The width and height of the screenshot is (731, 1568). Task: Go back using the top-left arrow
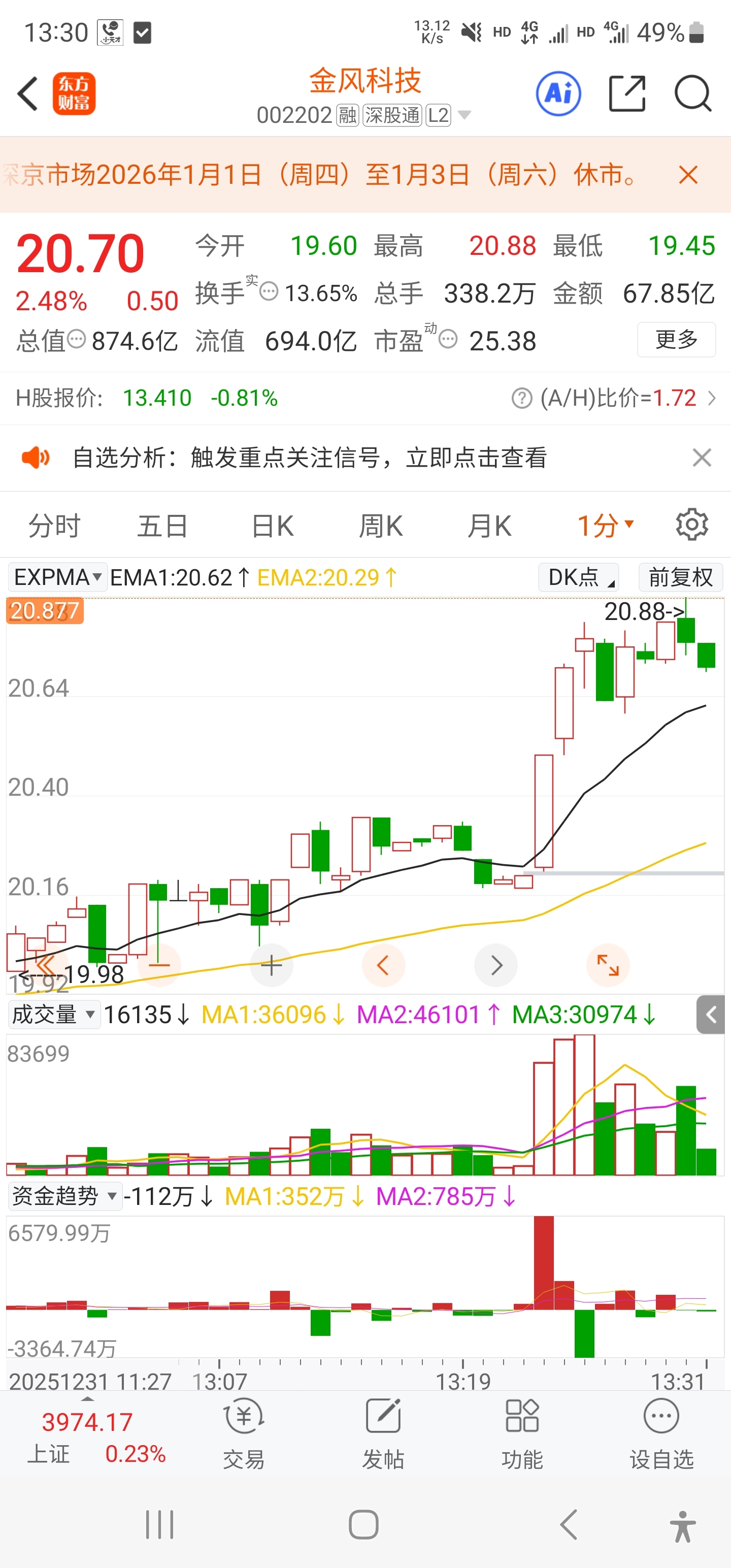[x=28, y=94]
